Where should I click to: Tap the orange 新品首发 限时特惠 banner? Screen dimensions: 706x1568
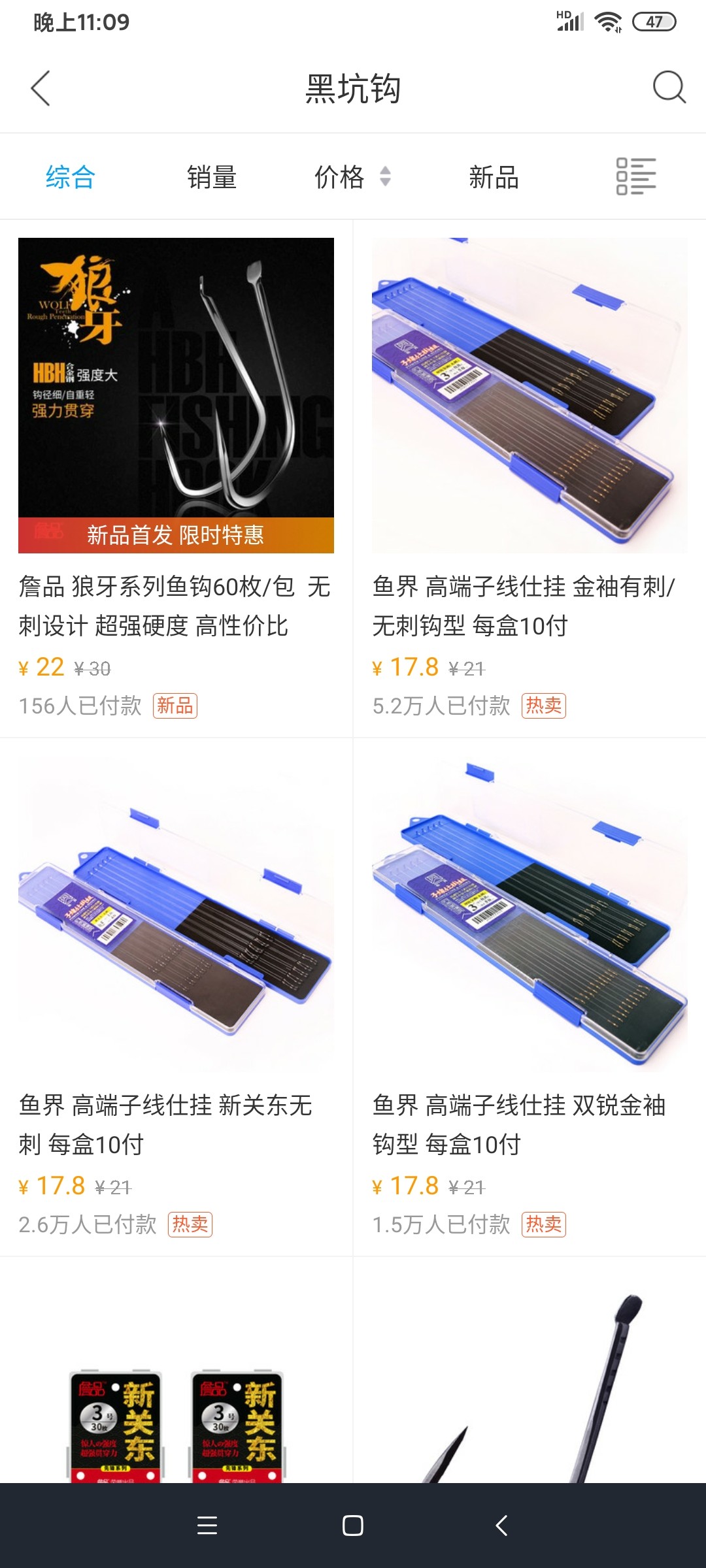175,534
